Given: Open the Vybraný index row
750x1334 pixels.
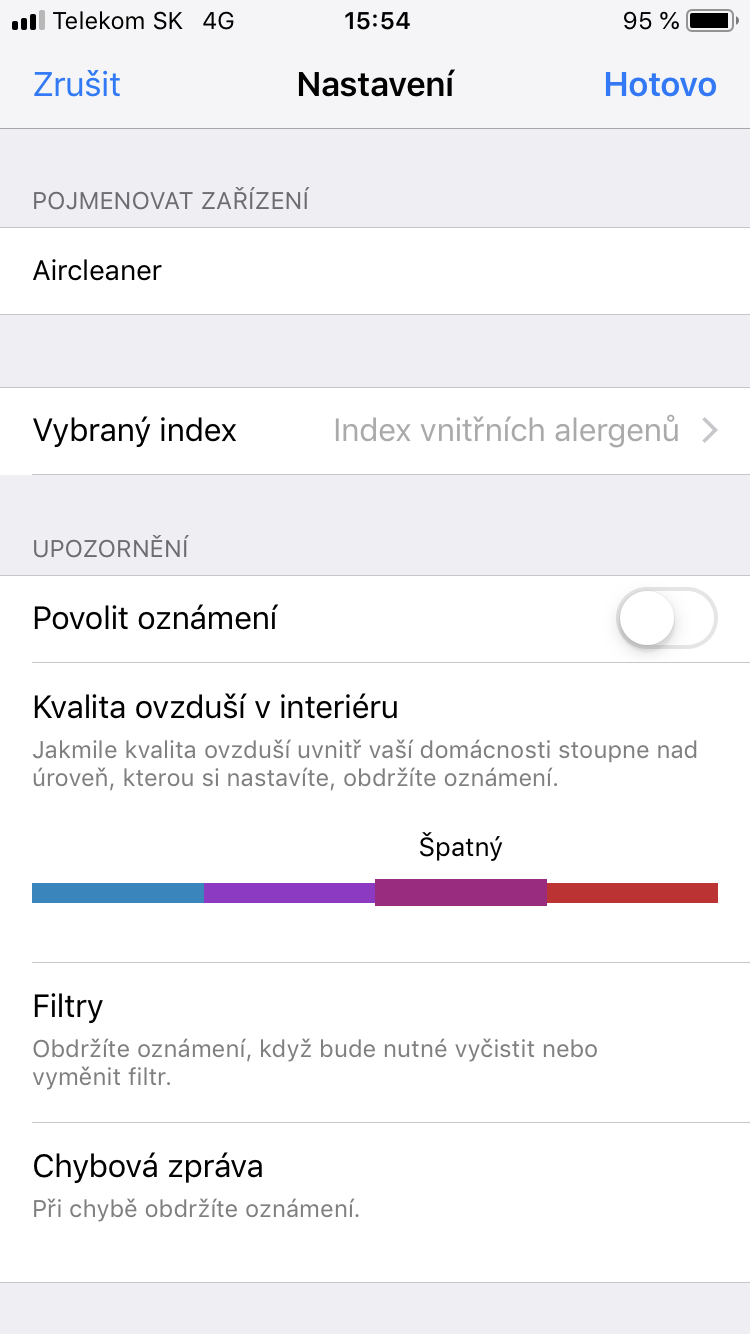Looking at the screenshot, I should point(375,431).
